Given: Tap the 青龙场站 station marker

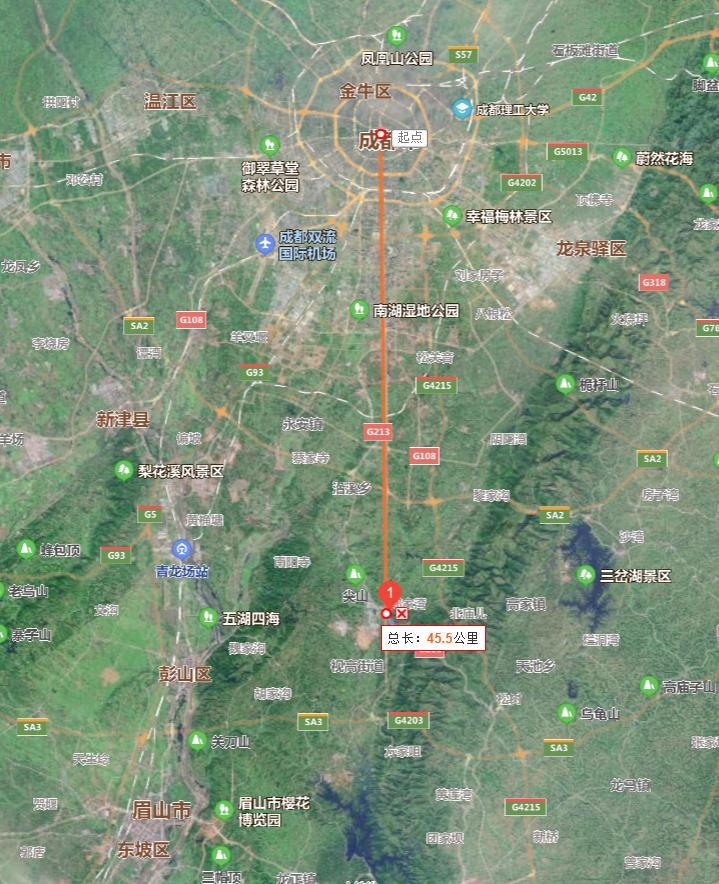Looking at the screenshot, I should (x=181, y=549).
